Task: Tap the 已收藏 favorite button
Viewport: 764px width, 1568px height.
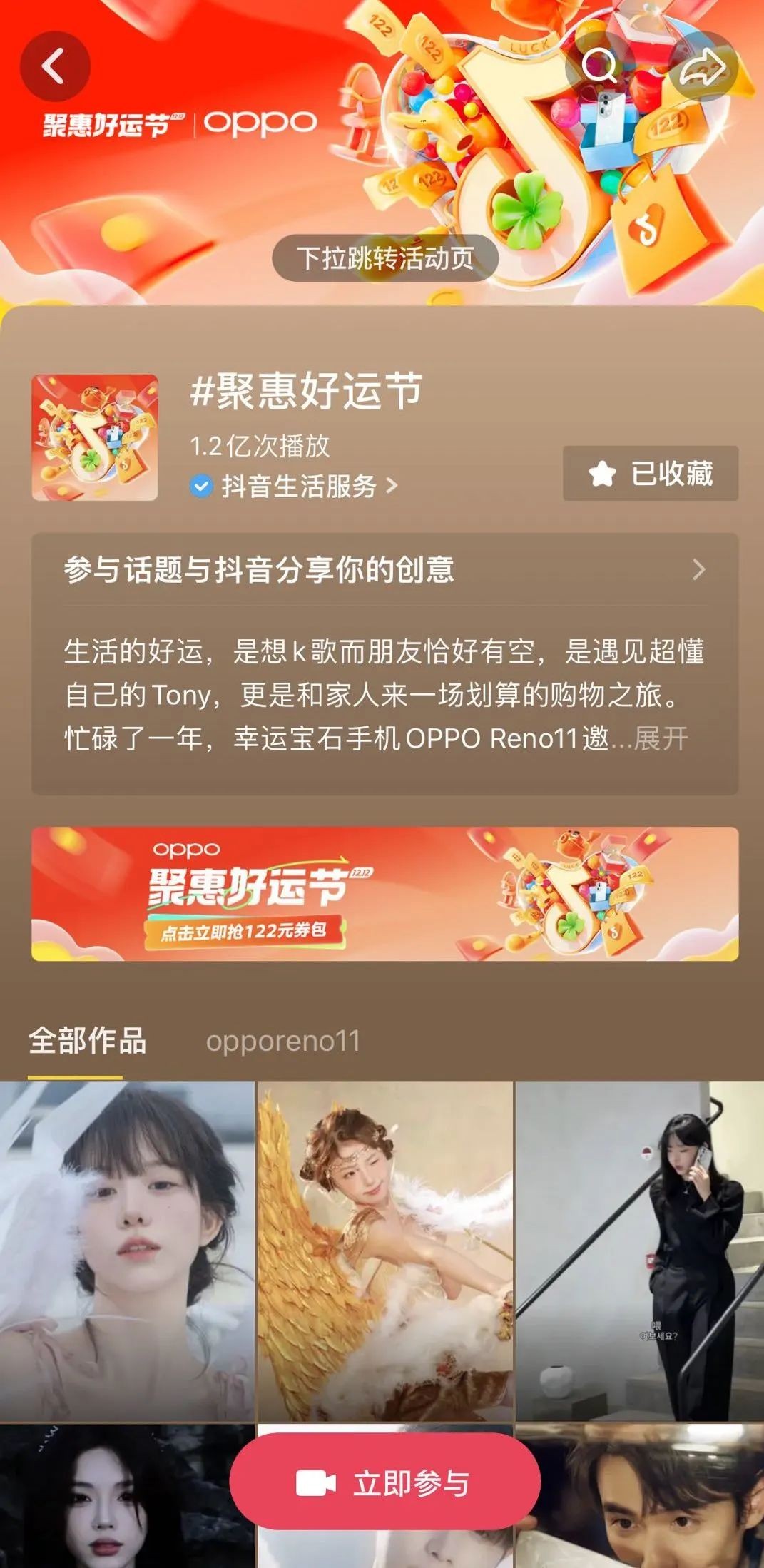Action: (650, 473)
